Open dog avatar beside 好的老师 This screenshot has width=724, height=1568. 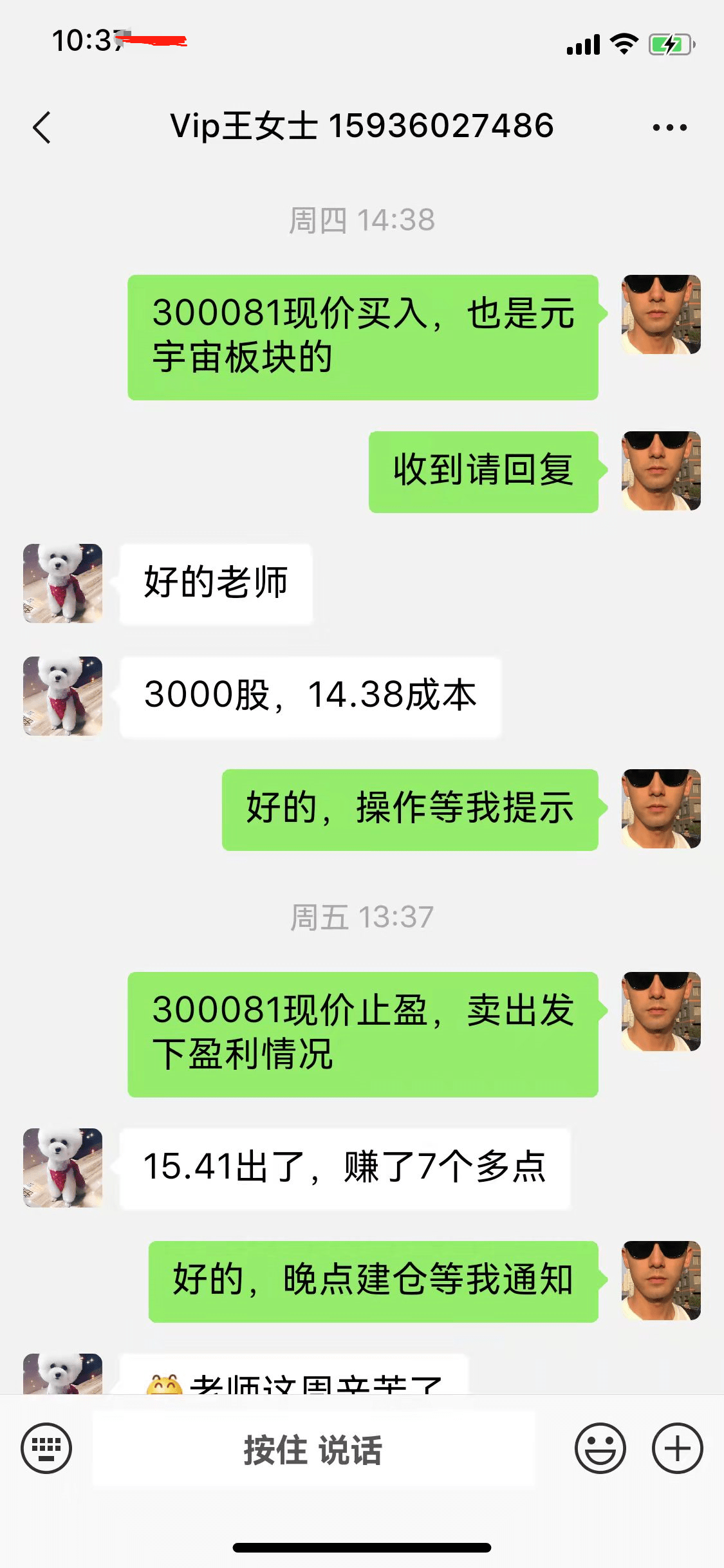point(63,583)
